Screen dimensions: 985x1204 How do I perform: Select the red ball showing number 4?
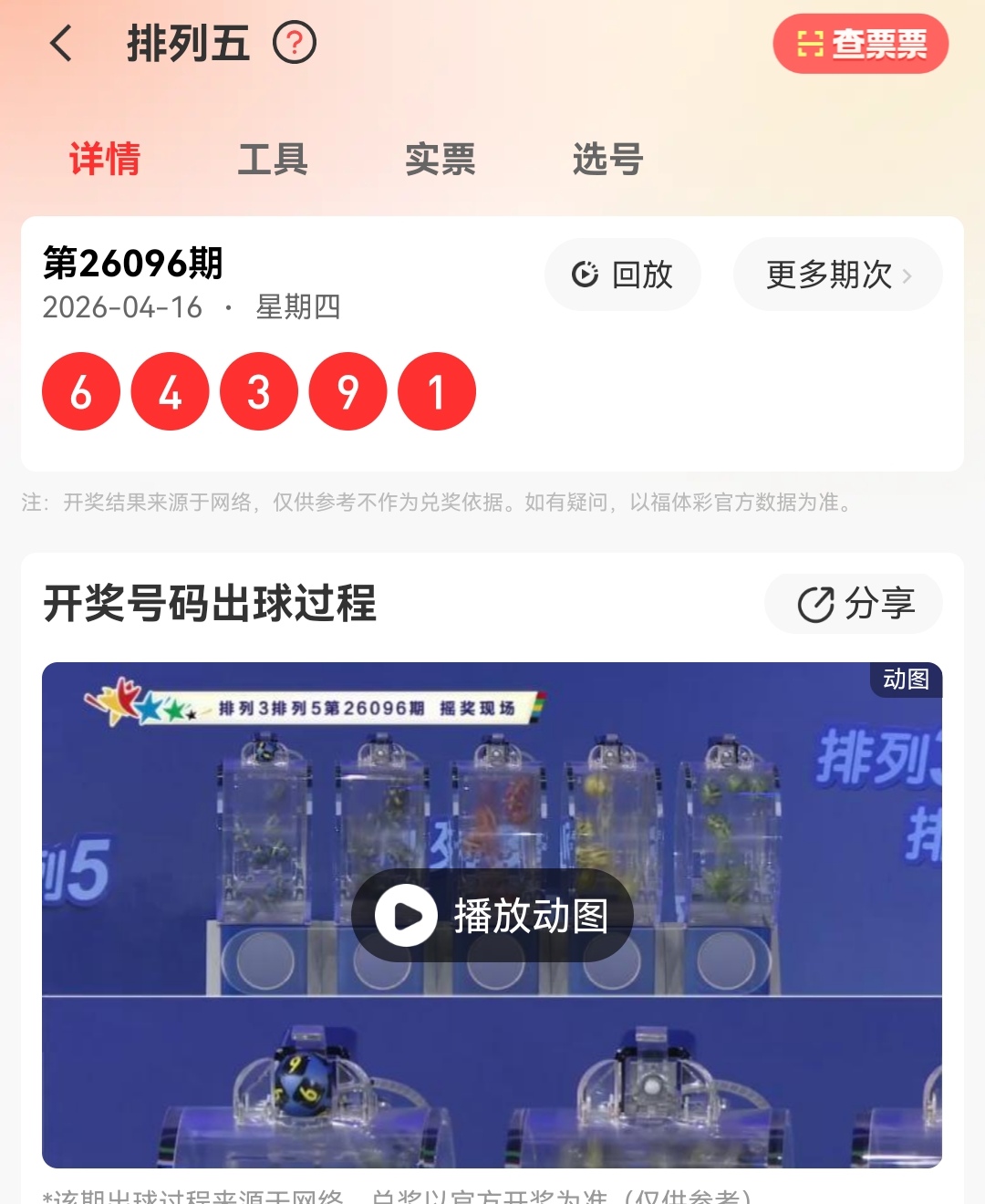pyautogui.click(x=169, y=391)
